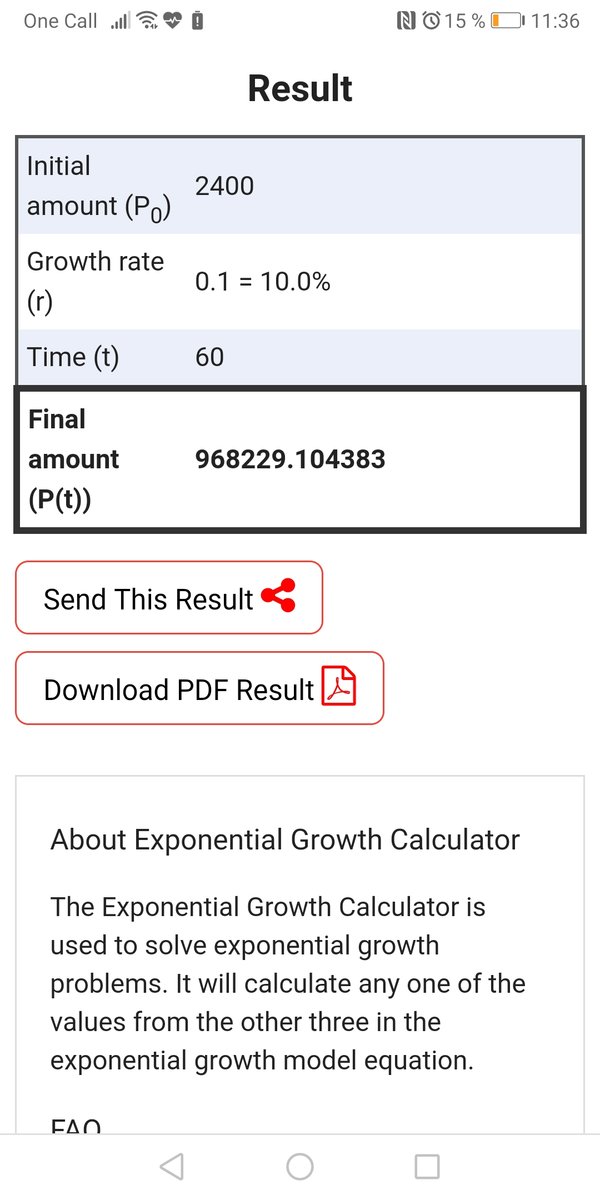
Task: Download the PDF result
Action: 199,688
